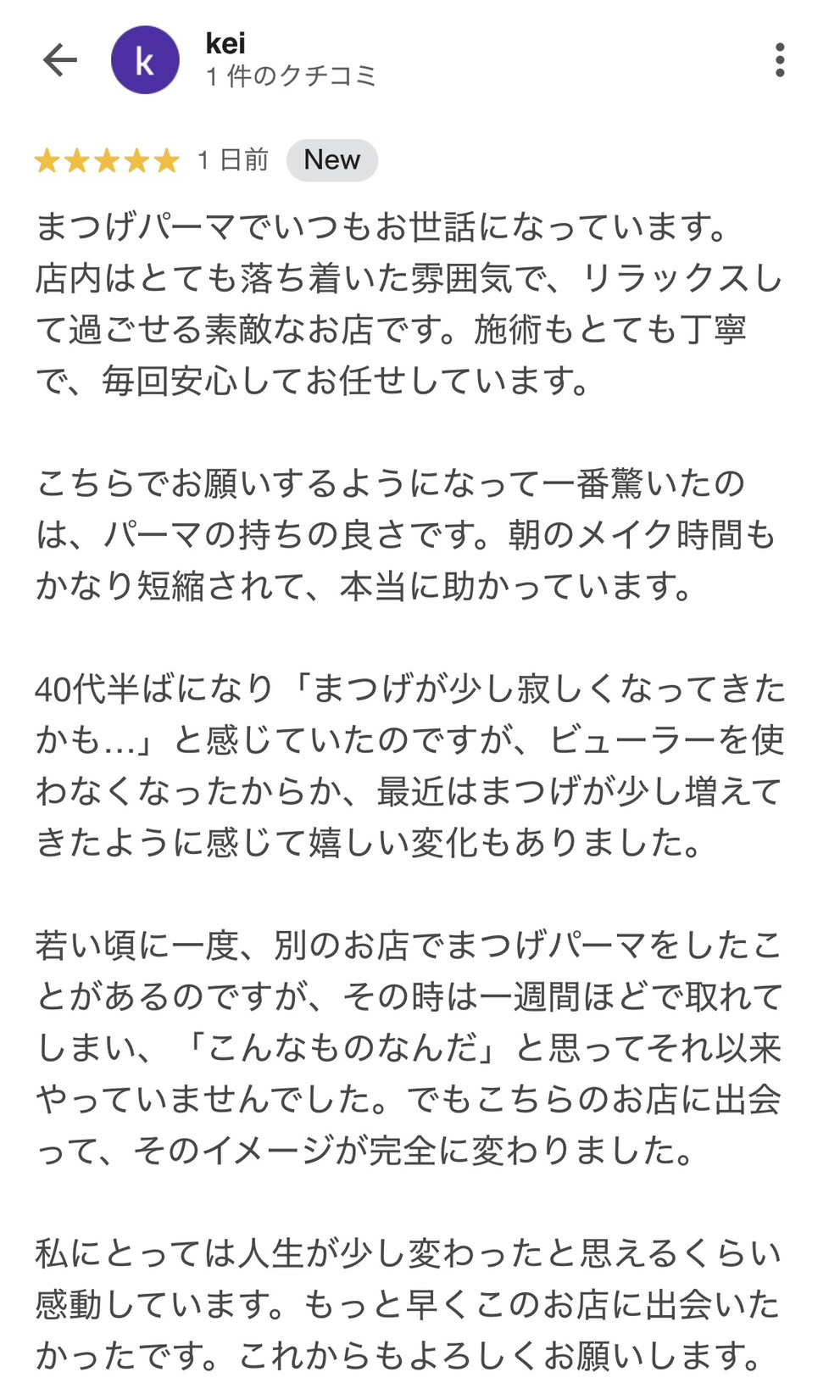
Task: Open the three-dot overflow menu
Action: pyautogui.click(x=779, y=60)
